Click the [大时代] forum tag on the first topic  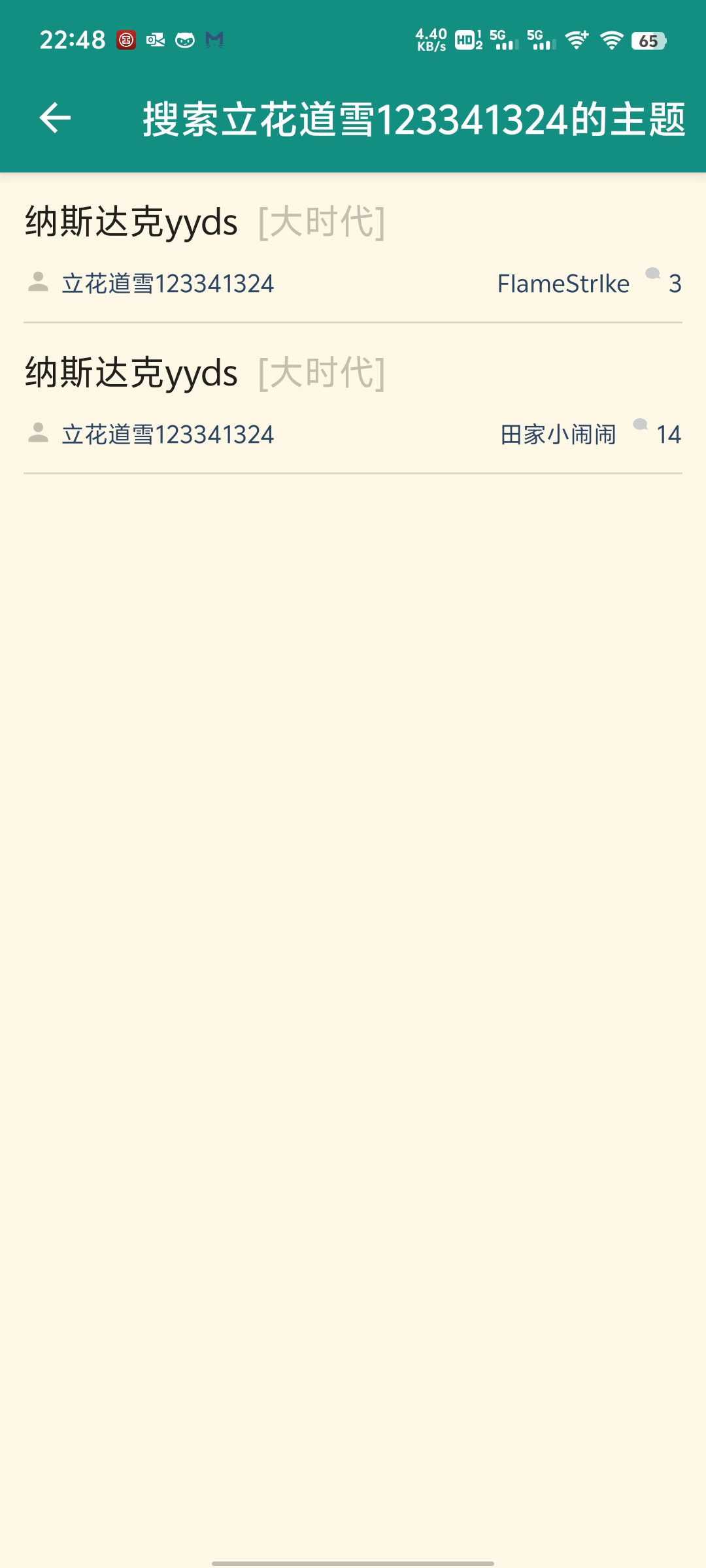320,224
